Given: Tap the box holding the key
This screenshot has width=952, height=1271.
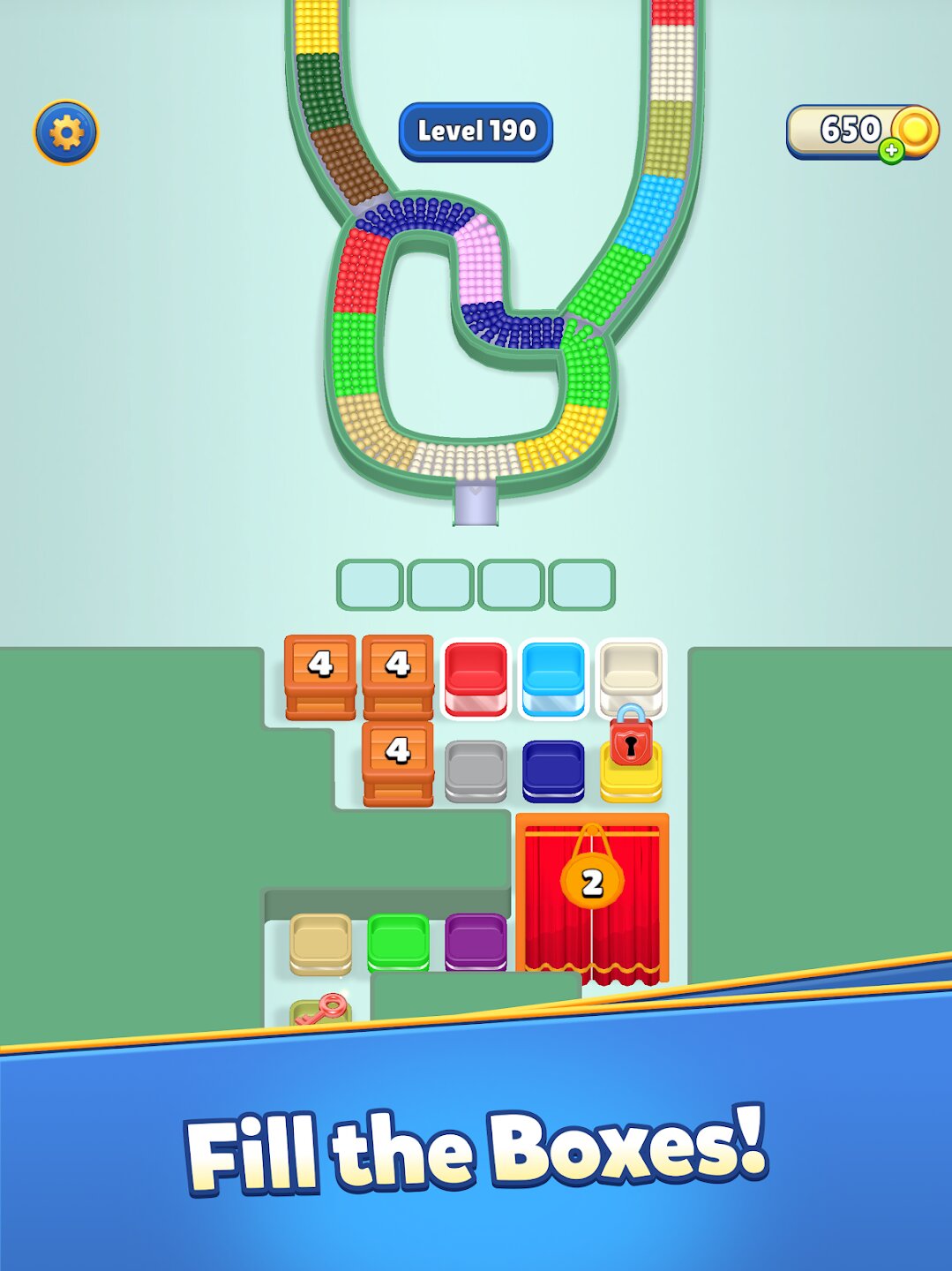Looking at the screenshot, I should [x=319, y=1012].
